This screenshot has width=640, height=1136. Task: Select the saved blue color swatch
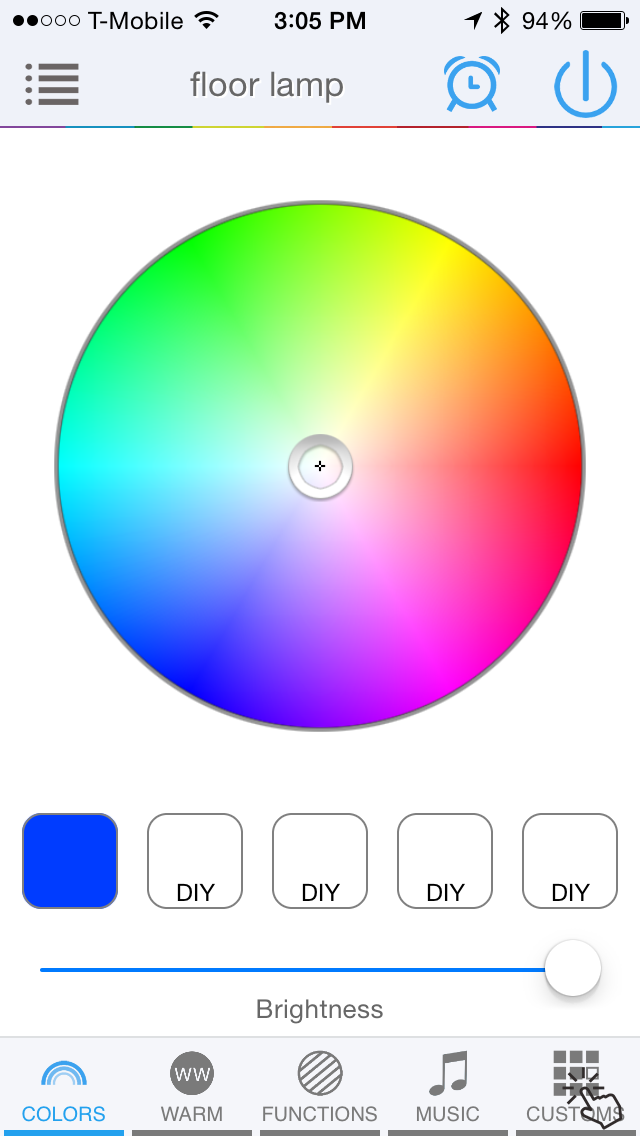(x=70, y=861)
